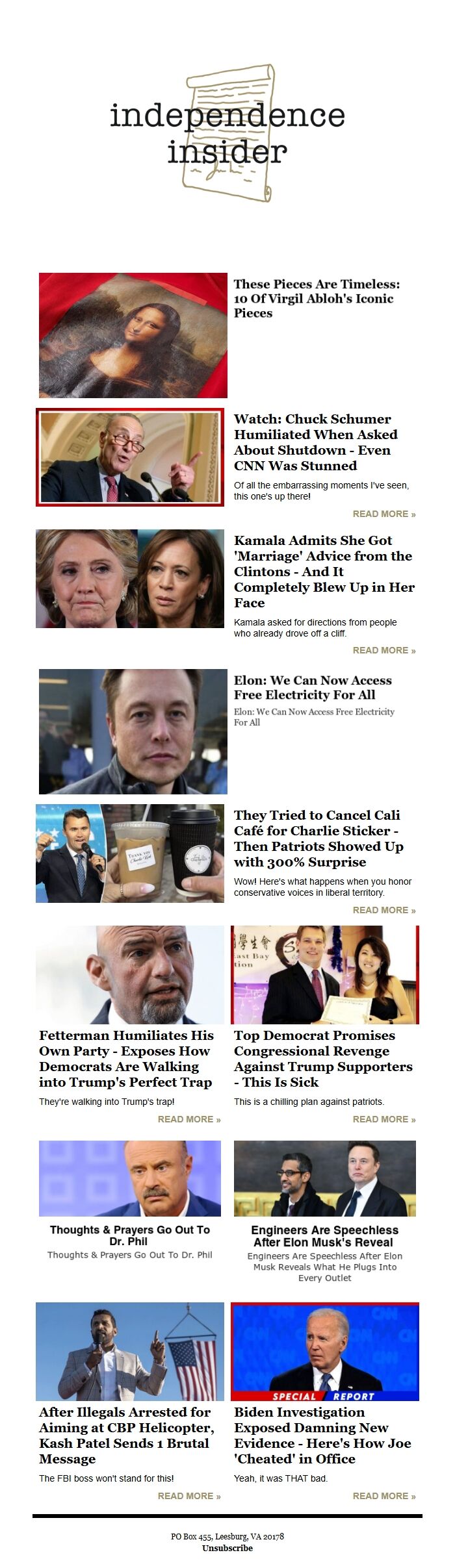Open Thoughts & Prayers Dr. Phil item
Viewport: 455px width, 1568px height.
129,1235
